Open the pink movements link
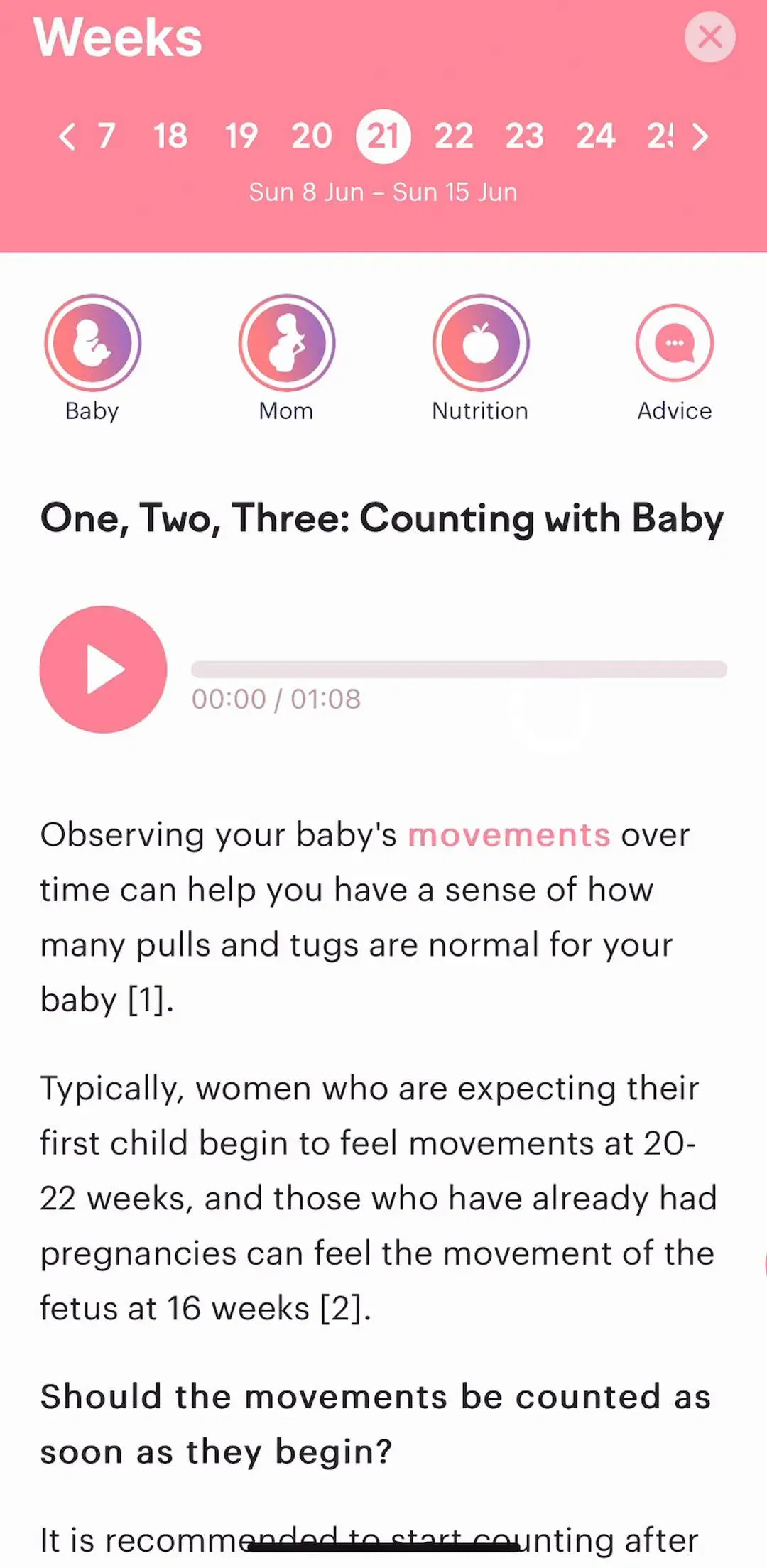The image size is (767, 1568). (x=509, y=834)
